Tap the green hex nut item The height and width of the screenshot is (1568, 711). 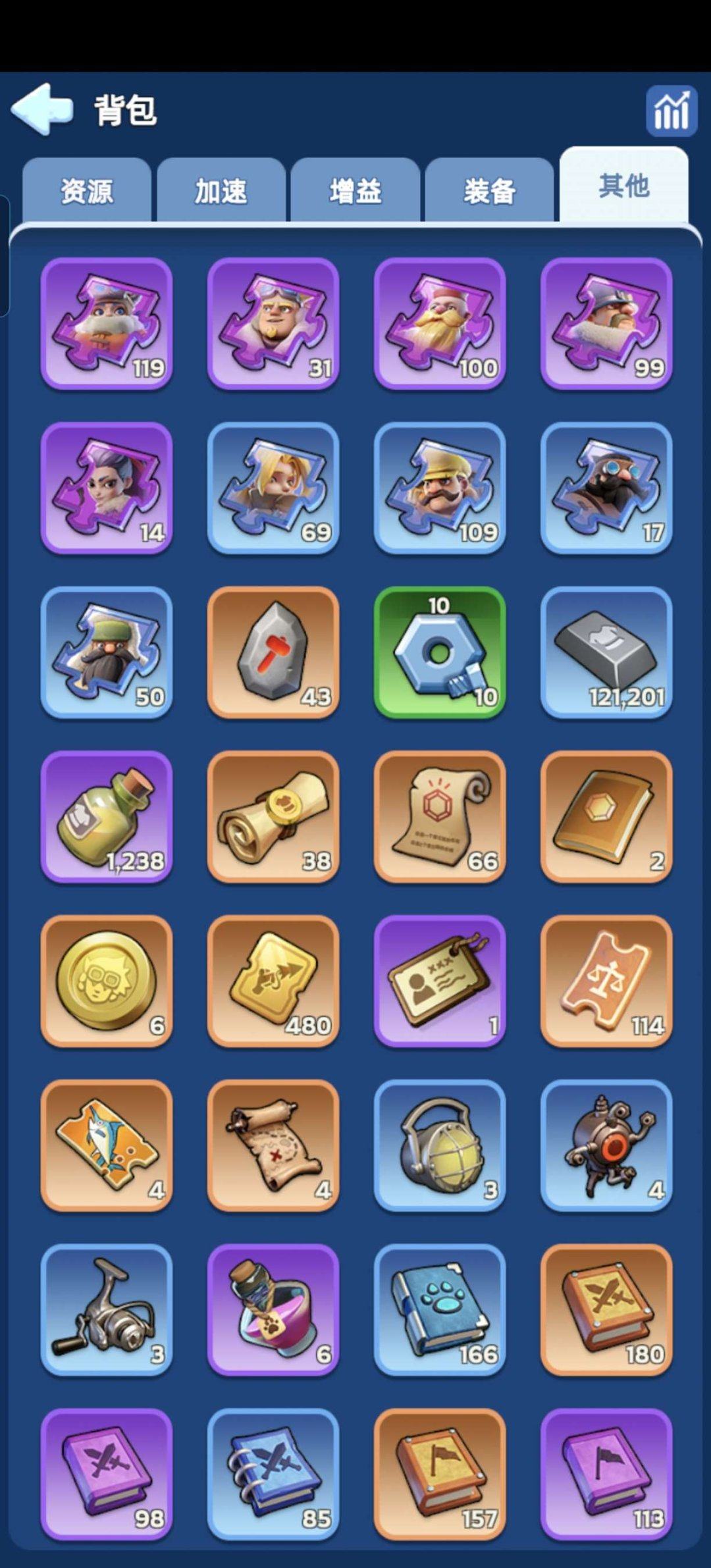440,652
